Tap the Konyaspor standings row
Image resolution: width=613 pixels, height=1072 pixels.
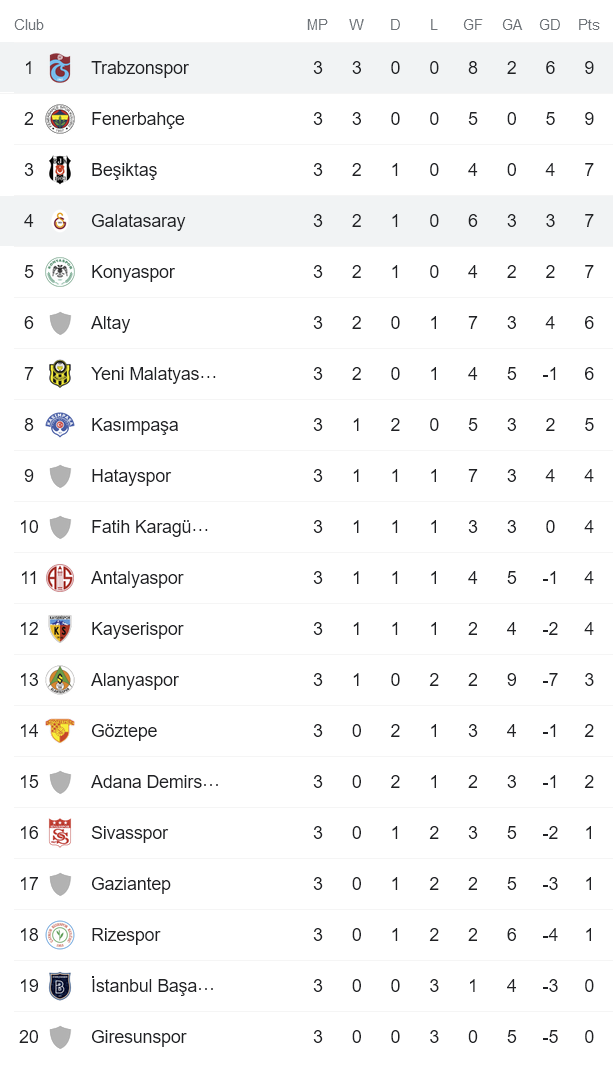click(133, 272)
